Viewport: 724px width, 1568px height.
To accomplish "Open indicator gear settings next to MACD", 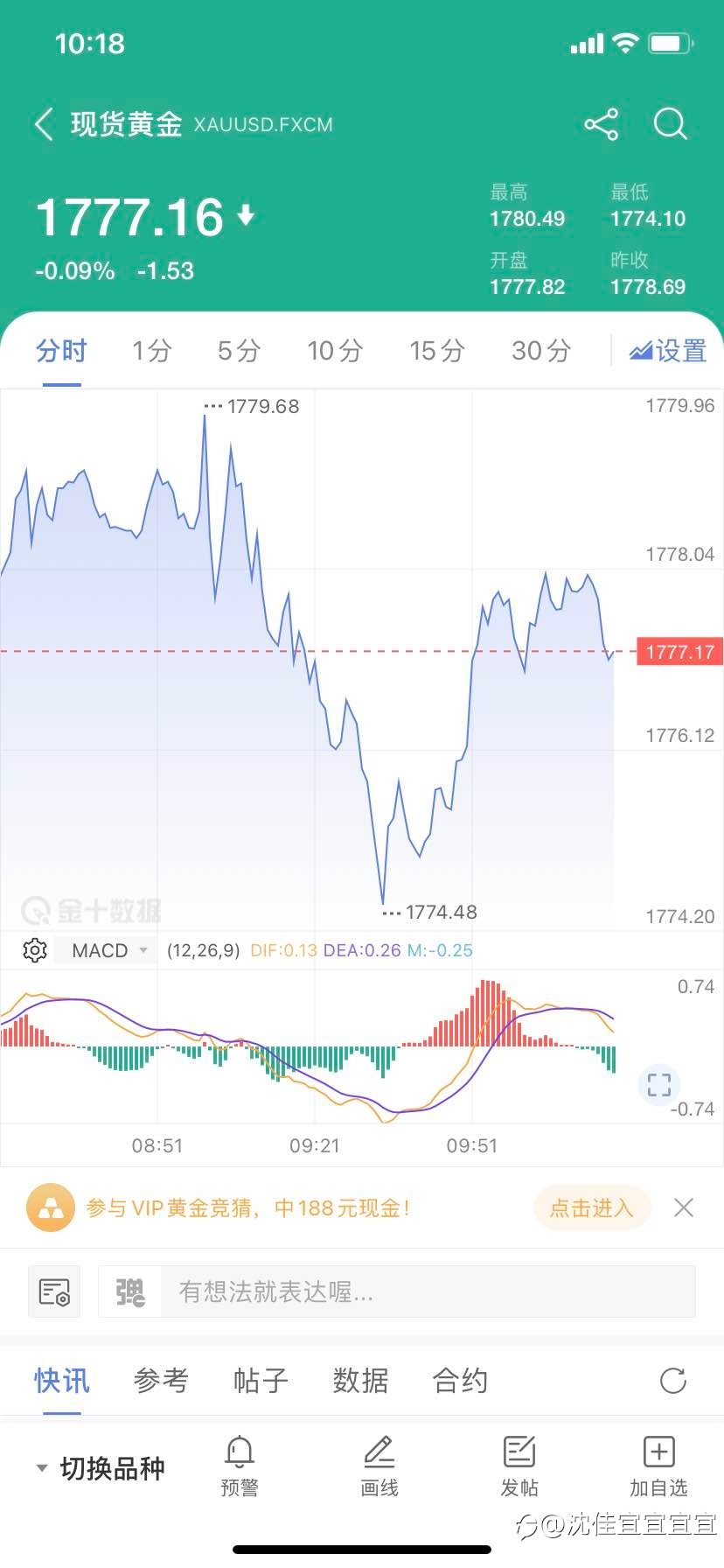I will coord(35,950).
